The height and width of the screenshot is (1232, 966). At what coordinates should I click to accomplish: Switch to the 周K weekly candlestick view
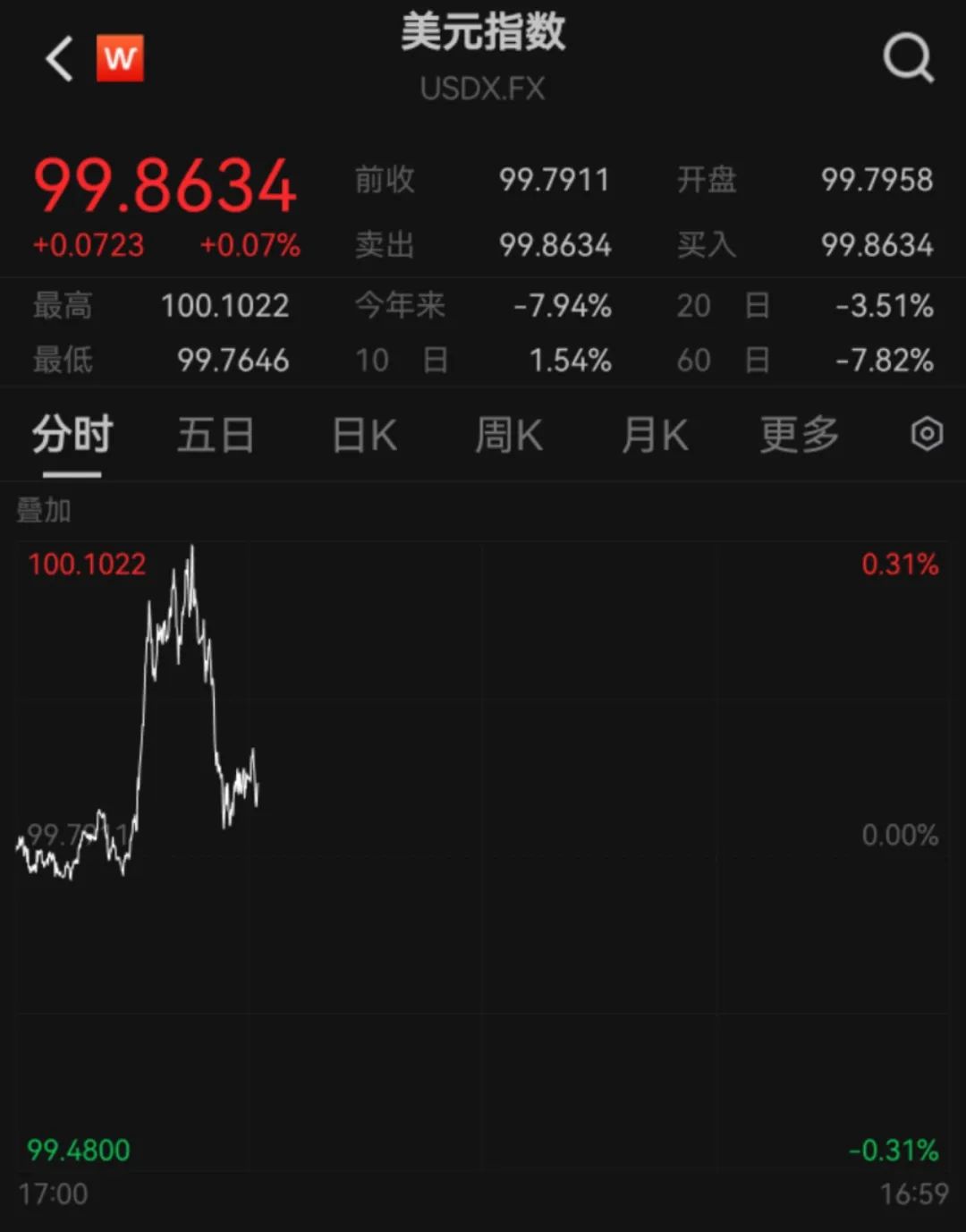coord(509,435)
